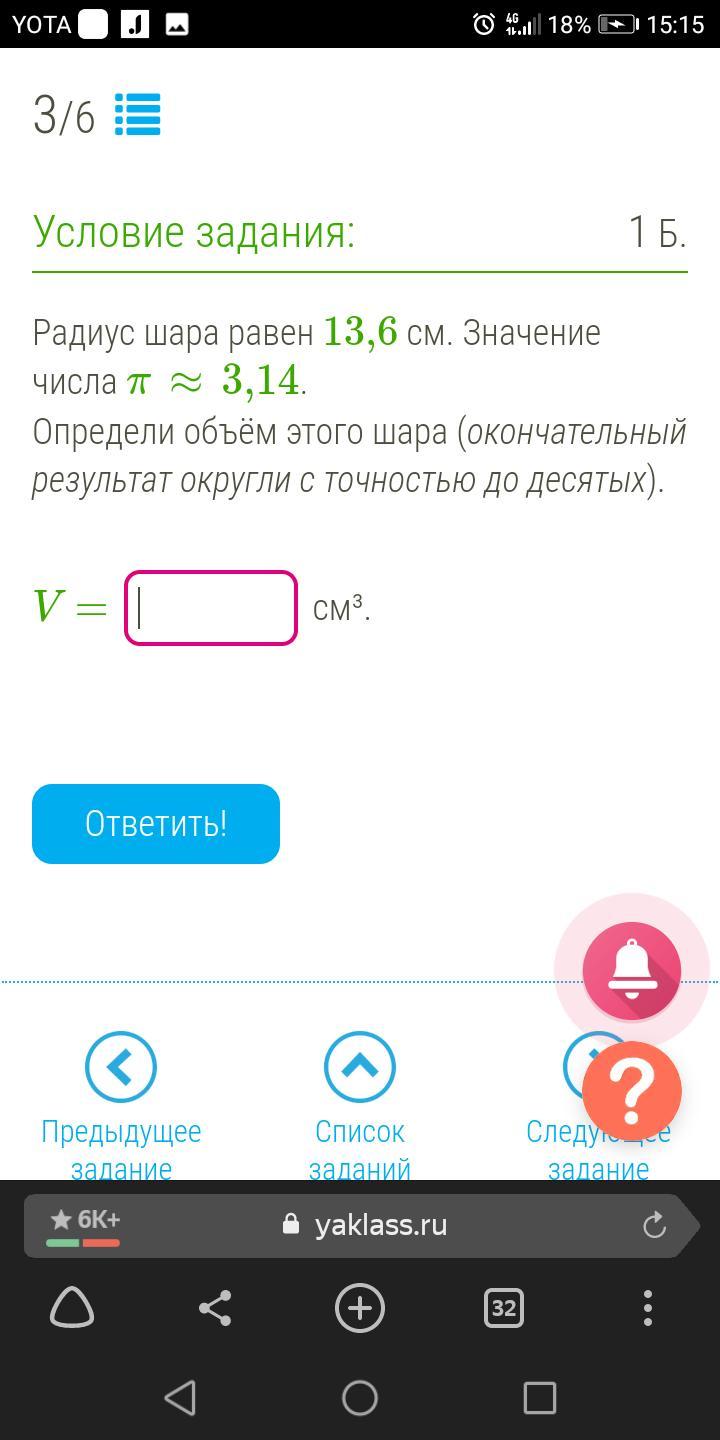Viewport: 720px width, 1440px height.
Task: Open the browser home (Alice) button
Action: tap(72, 1308)
